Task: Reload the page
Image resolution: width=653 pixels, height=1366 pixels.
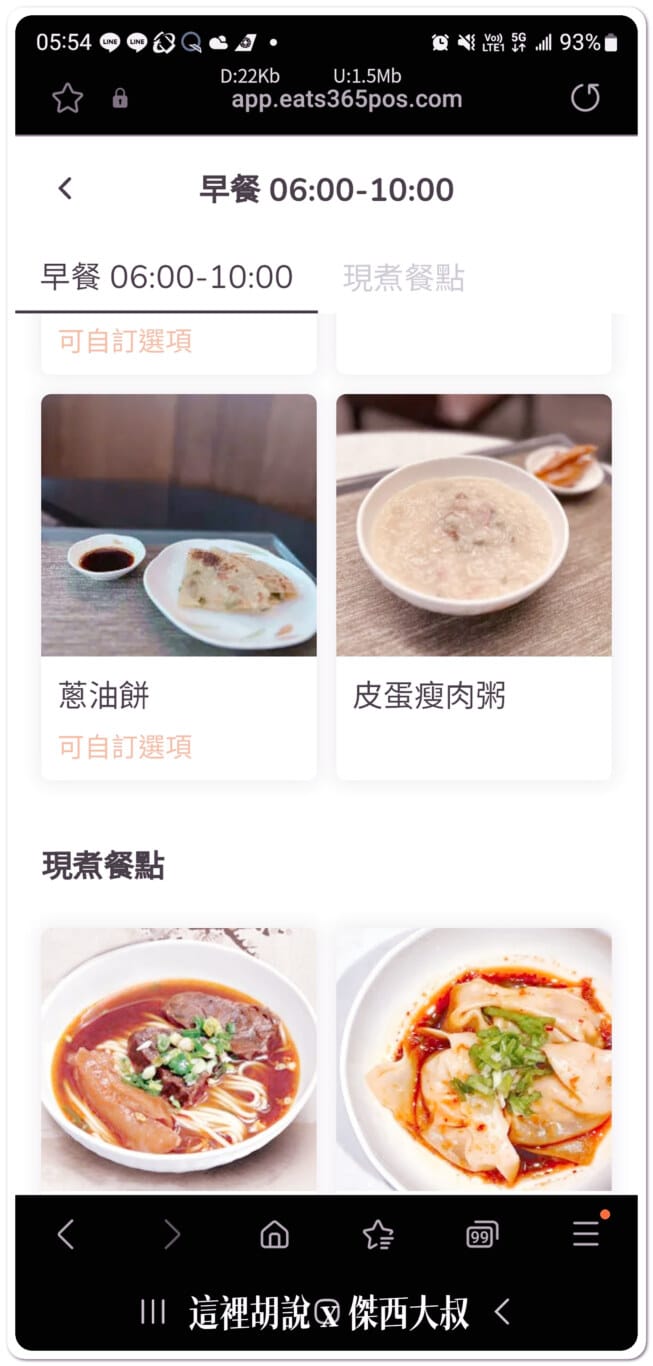Action: click(585, 98)
